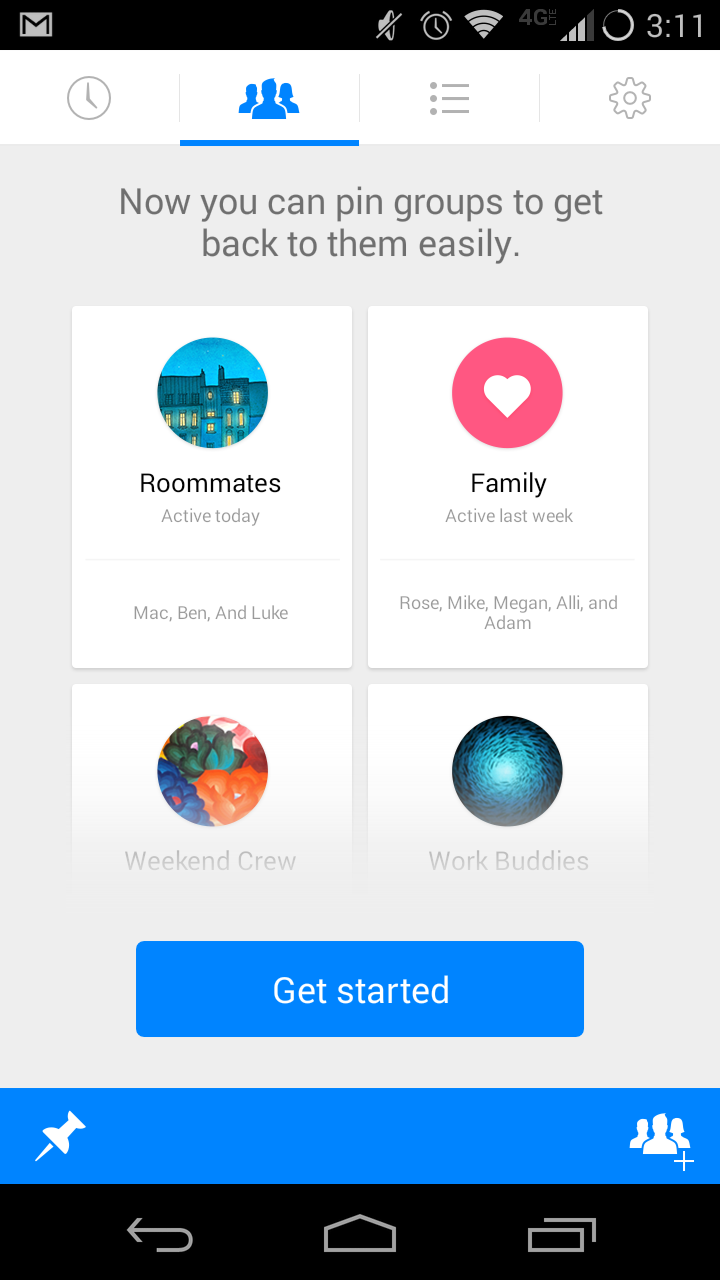This screenshot has height=1280, width=720.
Task: Open the Weekend Crew group card
Action: pyautogui.click(x=211, y=790)
